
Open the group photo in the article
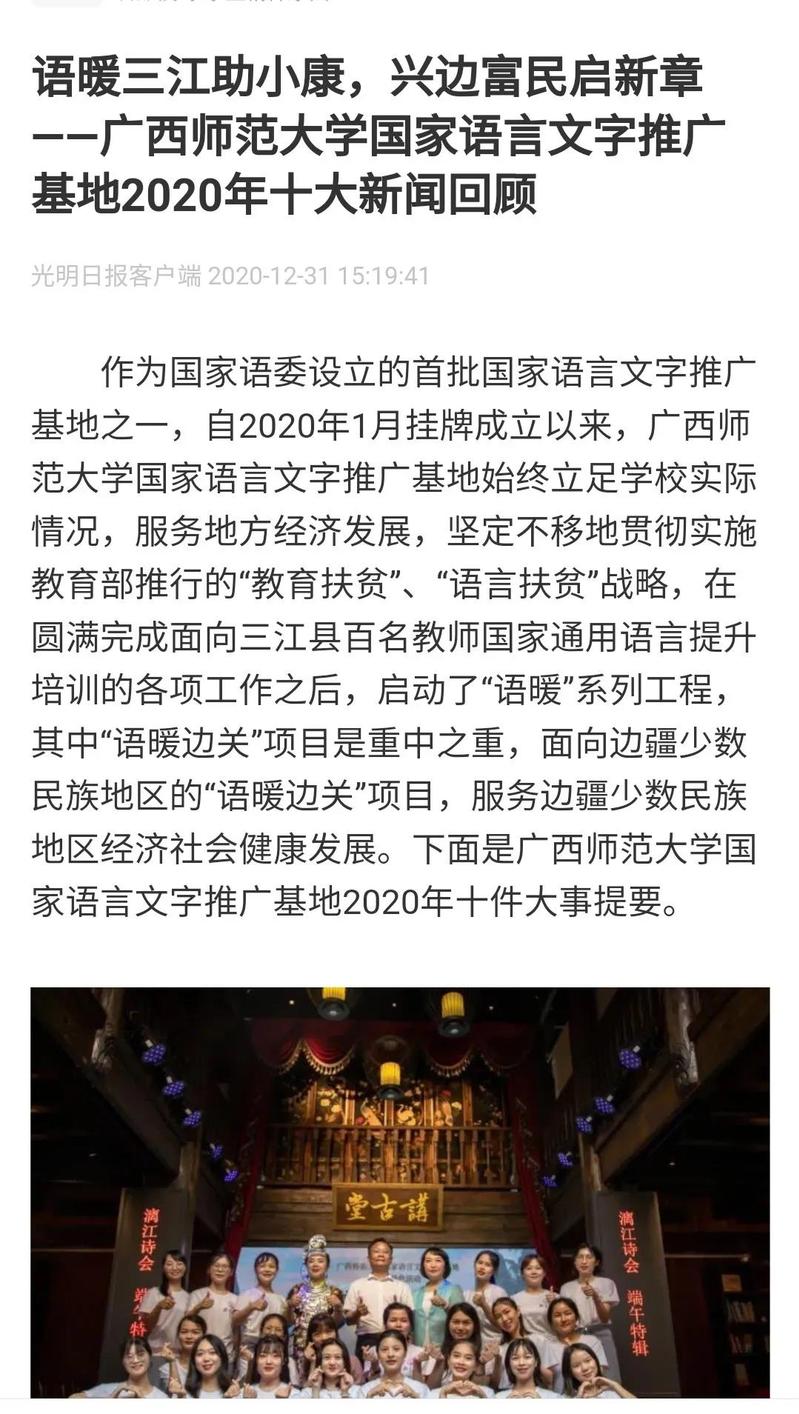(400, 1190)
